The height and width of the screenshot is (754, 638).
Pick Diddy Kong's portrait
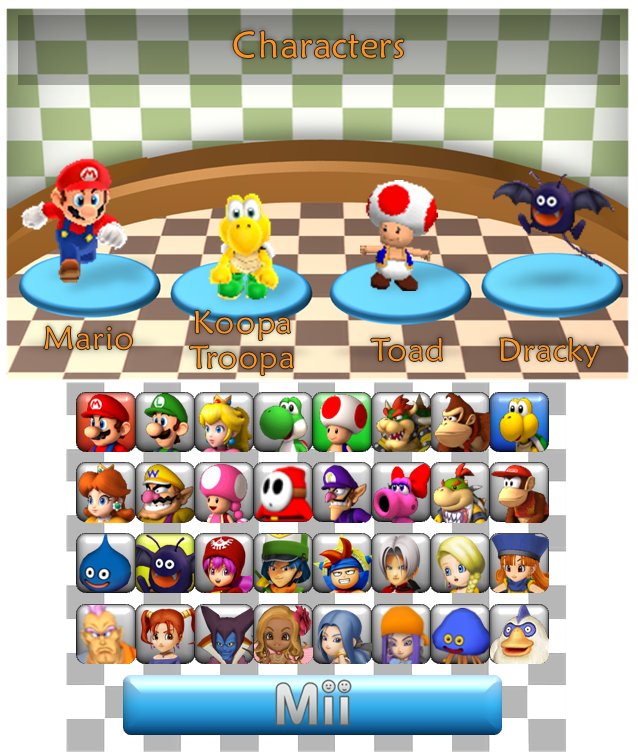pos(518,492)
